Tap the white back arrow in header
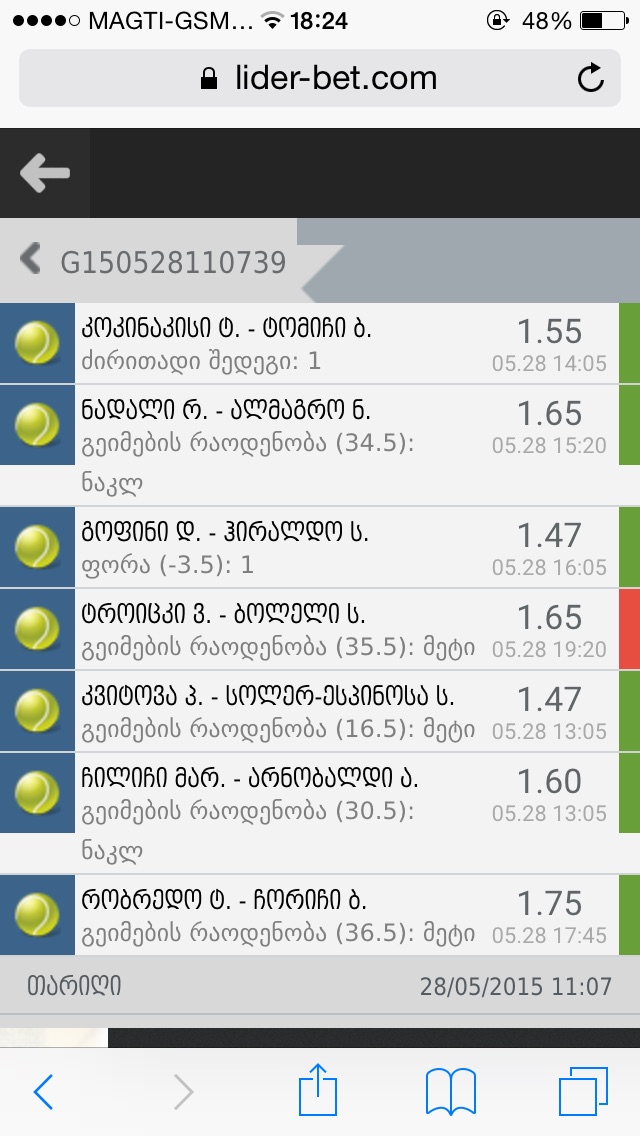 [44, 174]
